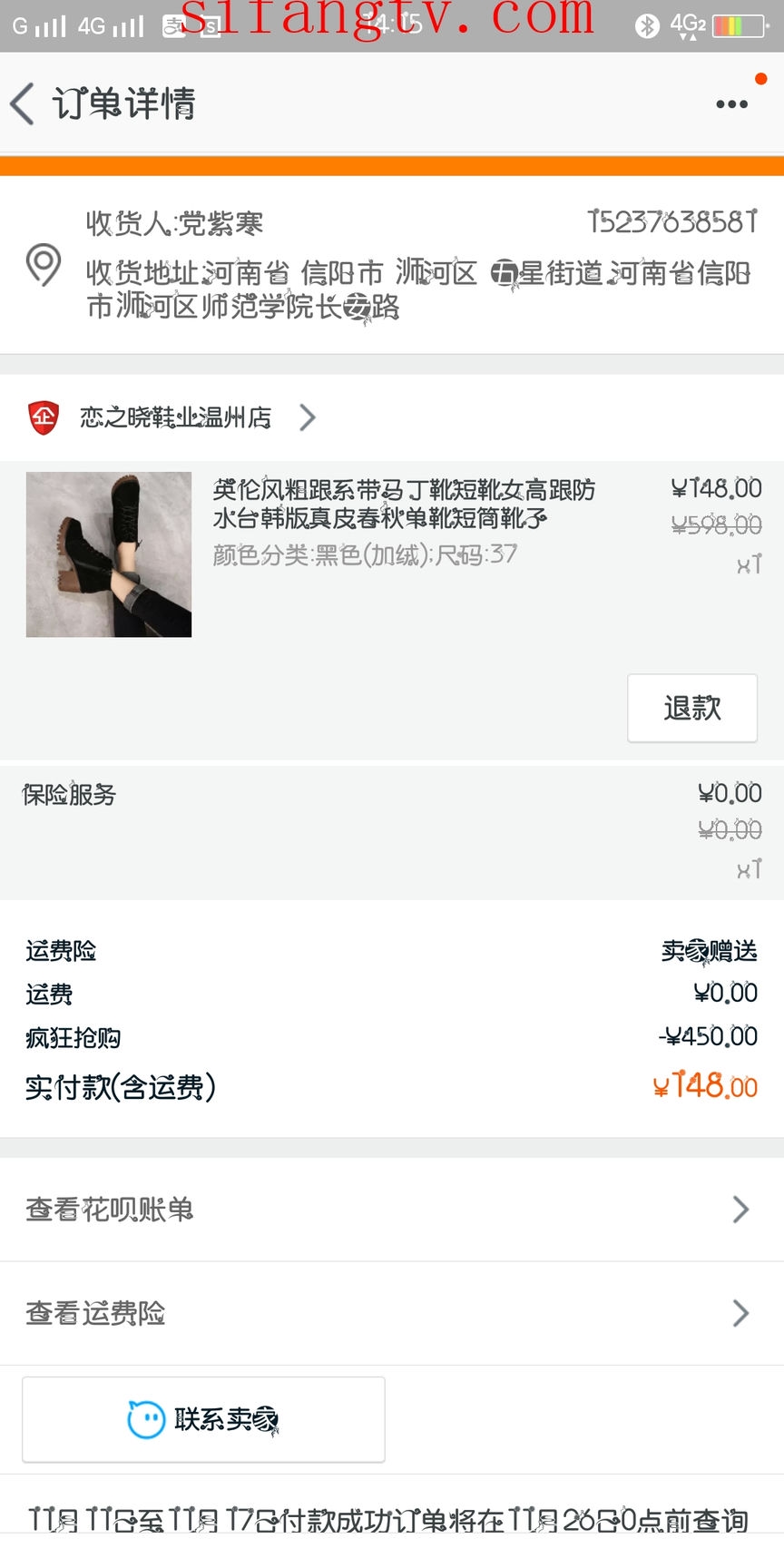The image size is (784, 1568).
Task: Open the three-dot overflow menu
Action: (731, 103)
